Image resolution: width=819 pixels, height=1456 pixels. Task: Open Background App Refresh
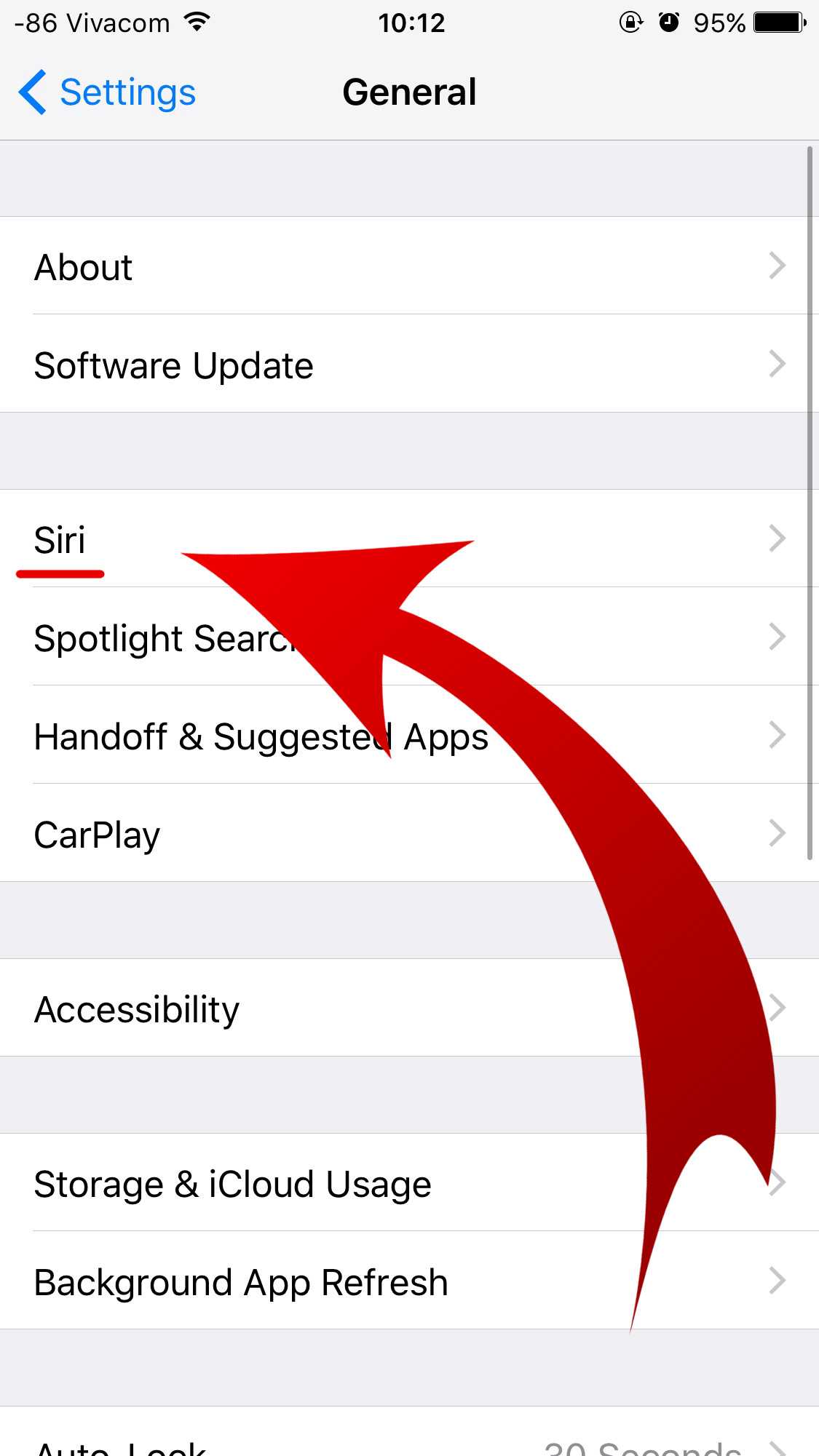pyautogui.click(x=409, y=1281)
